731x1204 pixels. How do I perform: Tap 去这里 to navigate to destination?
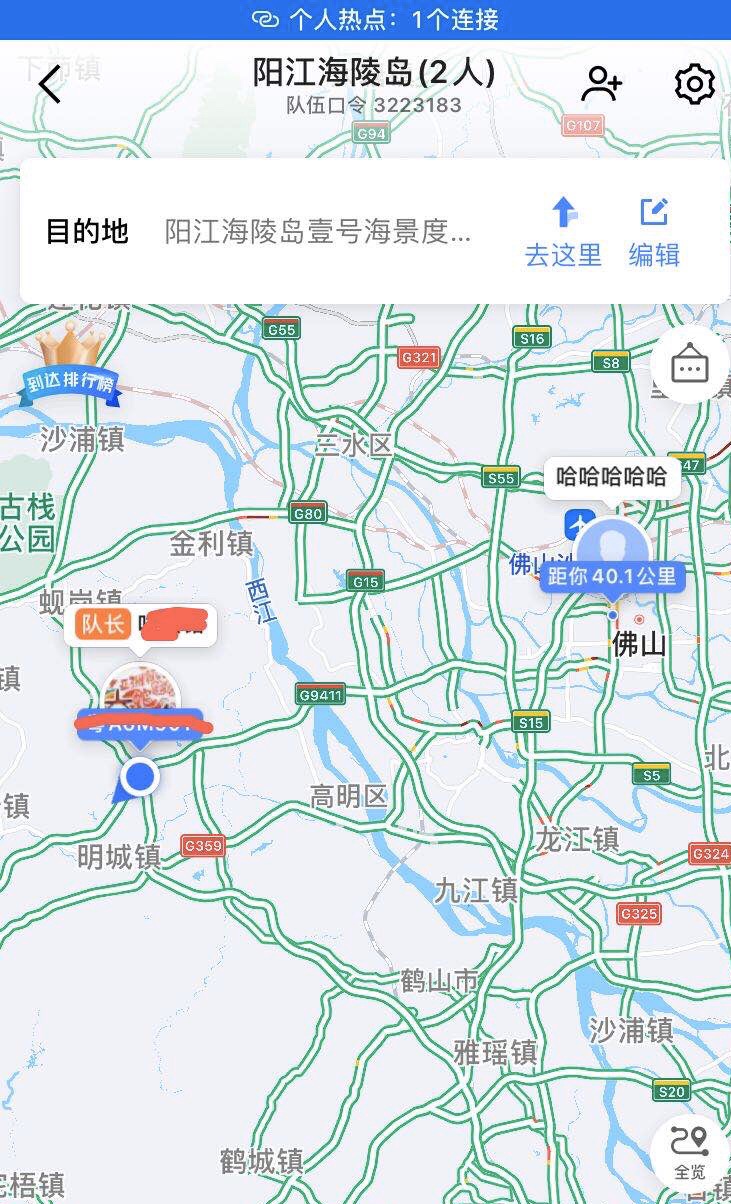[563, 232]
